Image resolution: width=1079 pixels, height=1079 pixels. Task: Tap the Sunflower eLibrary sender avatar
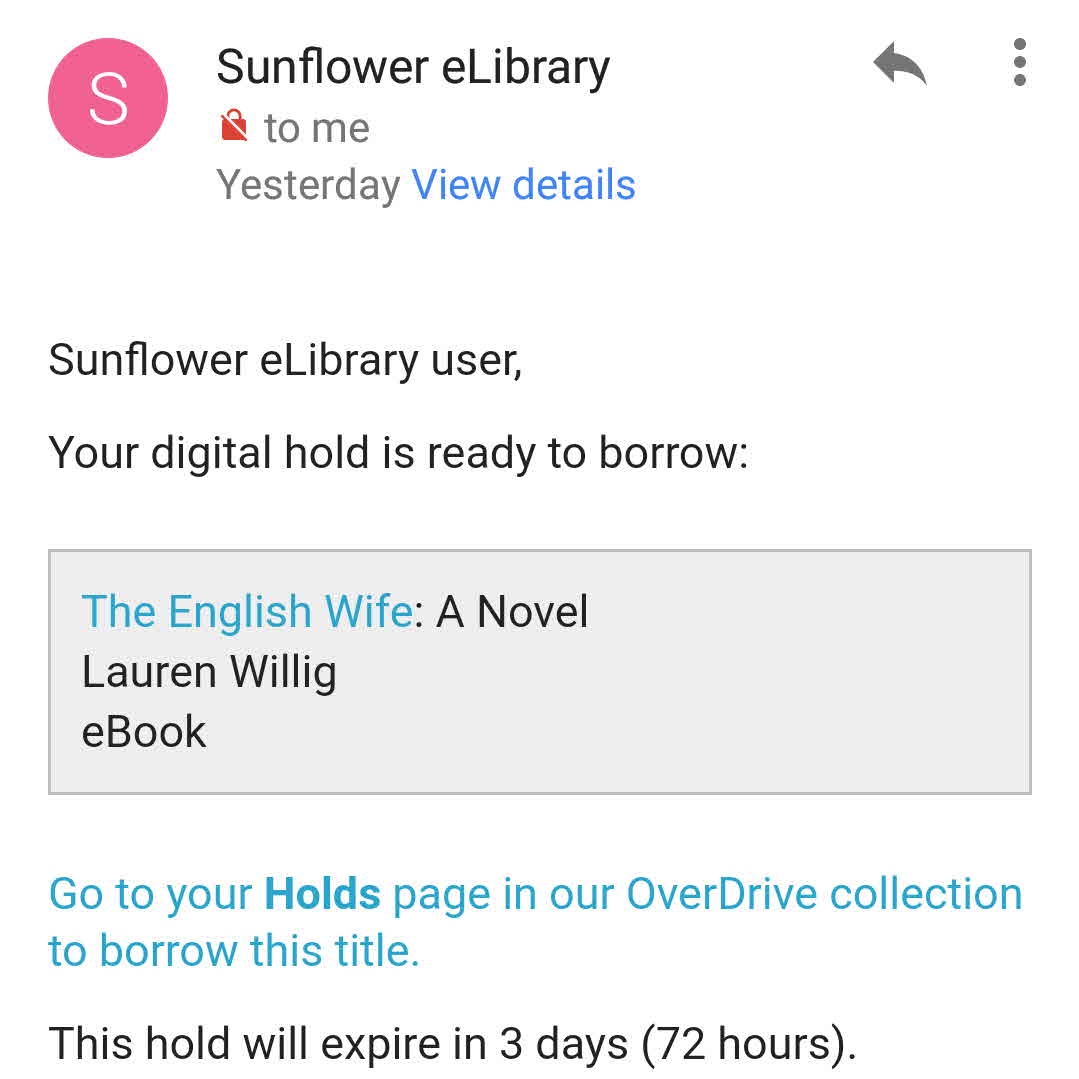tap(108, 98)
